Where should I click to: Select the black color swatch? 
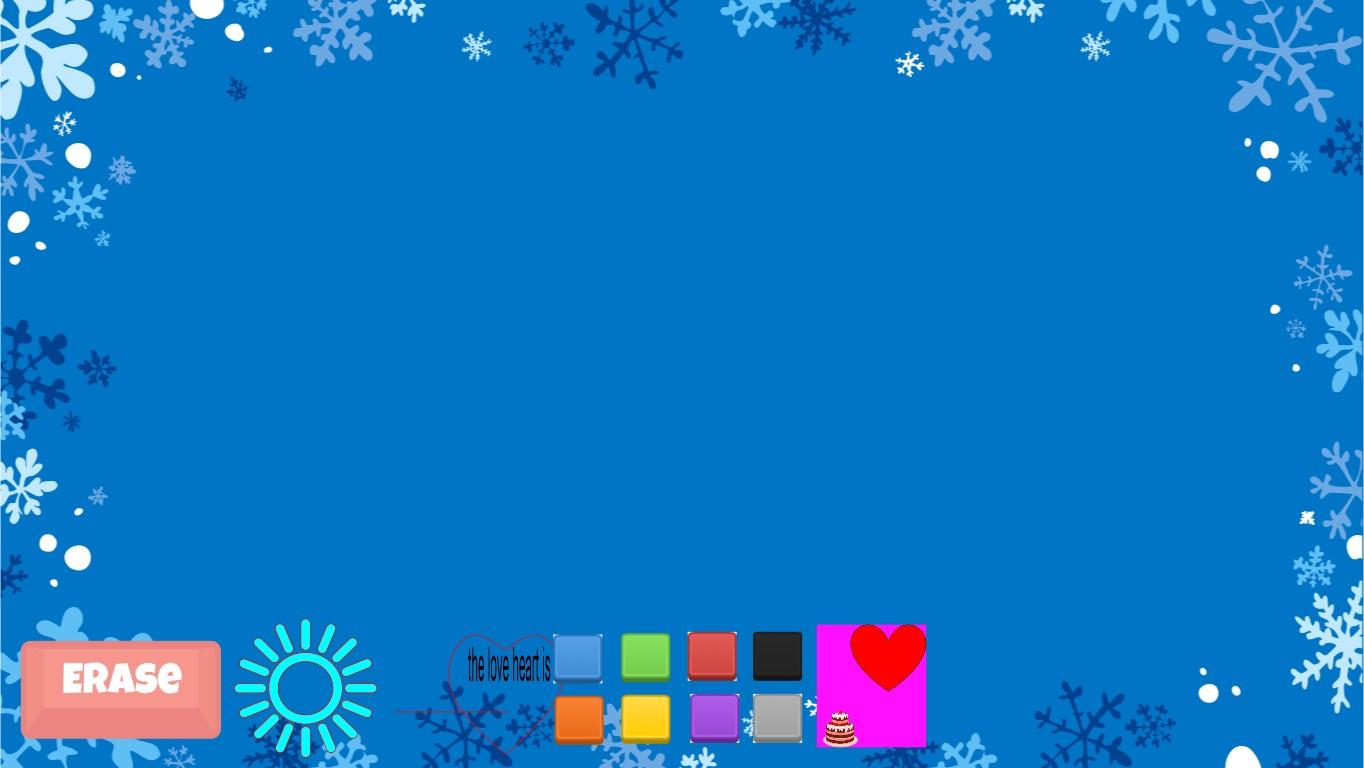click(777, 656)
